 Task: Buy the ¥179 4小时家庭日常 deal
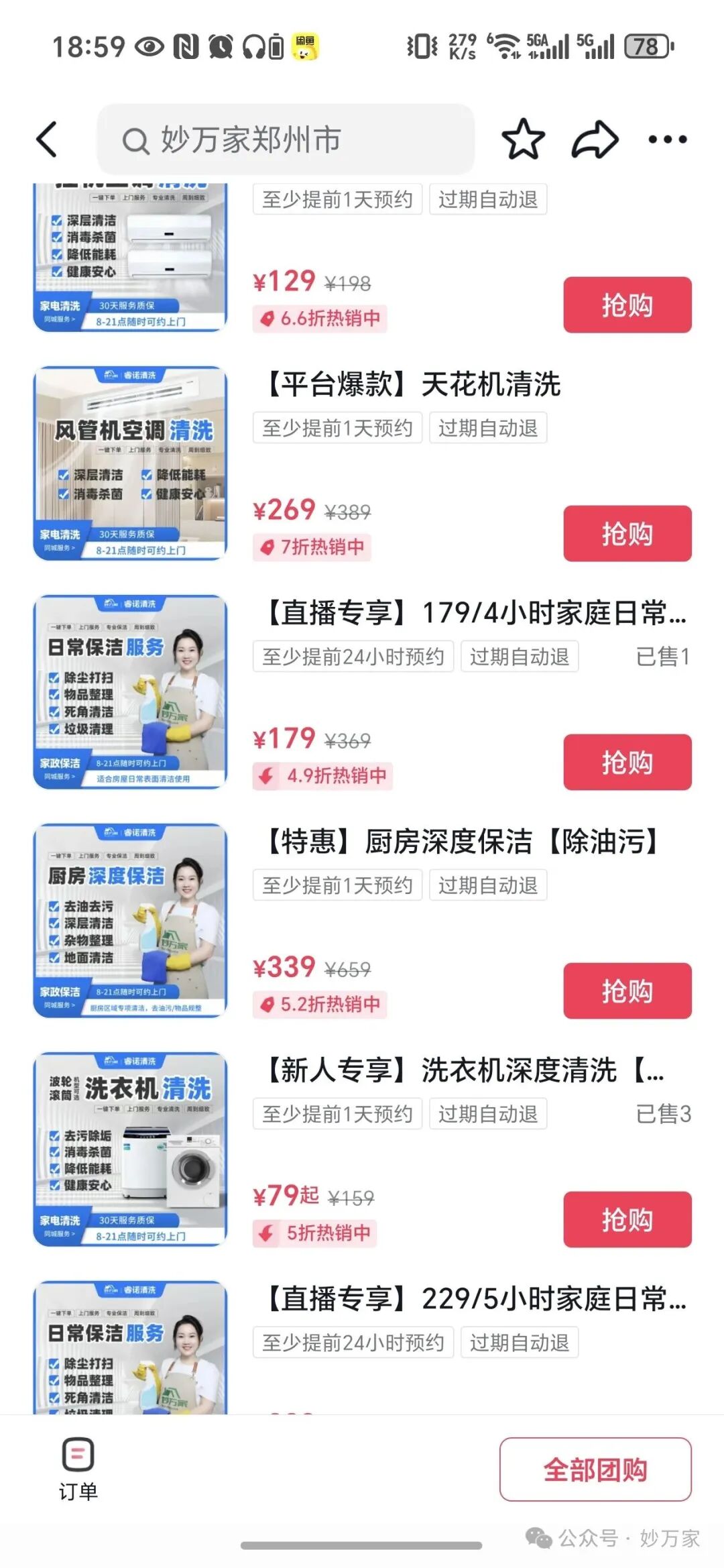click(627, 763)
